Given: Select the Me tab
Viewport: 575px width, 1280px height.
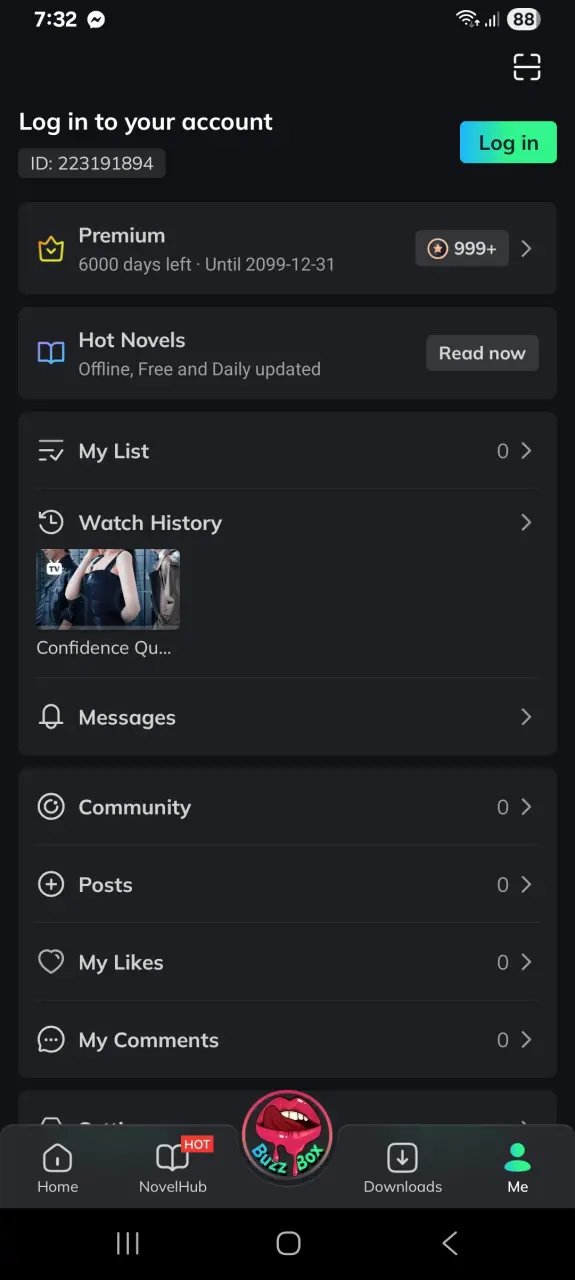Looking at the screenshot, I should coord(517,1168).
